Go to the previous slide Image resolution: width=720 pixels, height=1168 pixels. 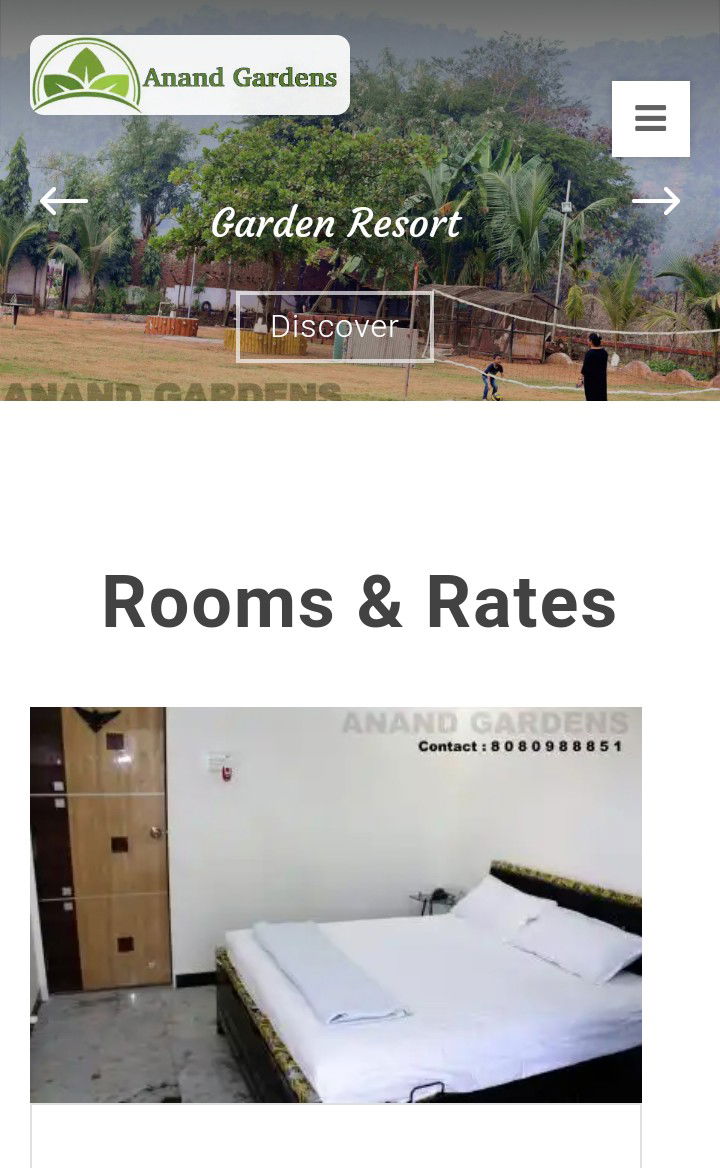(x=63, y=201)
